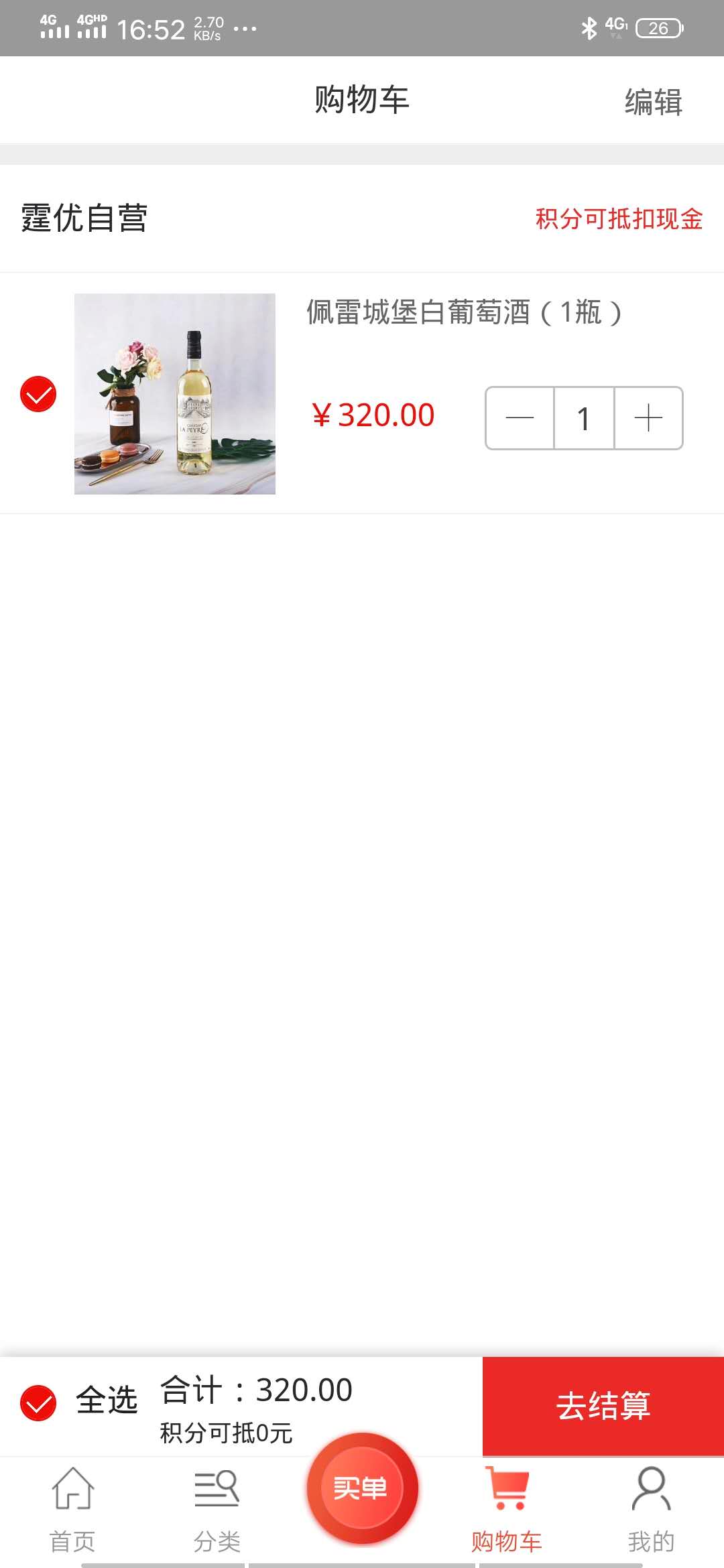Tap 编辑 to edit the cart
This screenshot has height=1568, width=724.
pos(653,103)
